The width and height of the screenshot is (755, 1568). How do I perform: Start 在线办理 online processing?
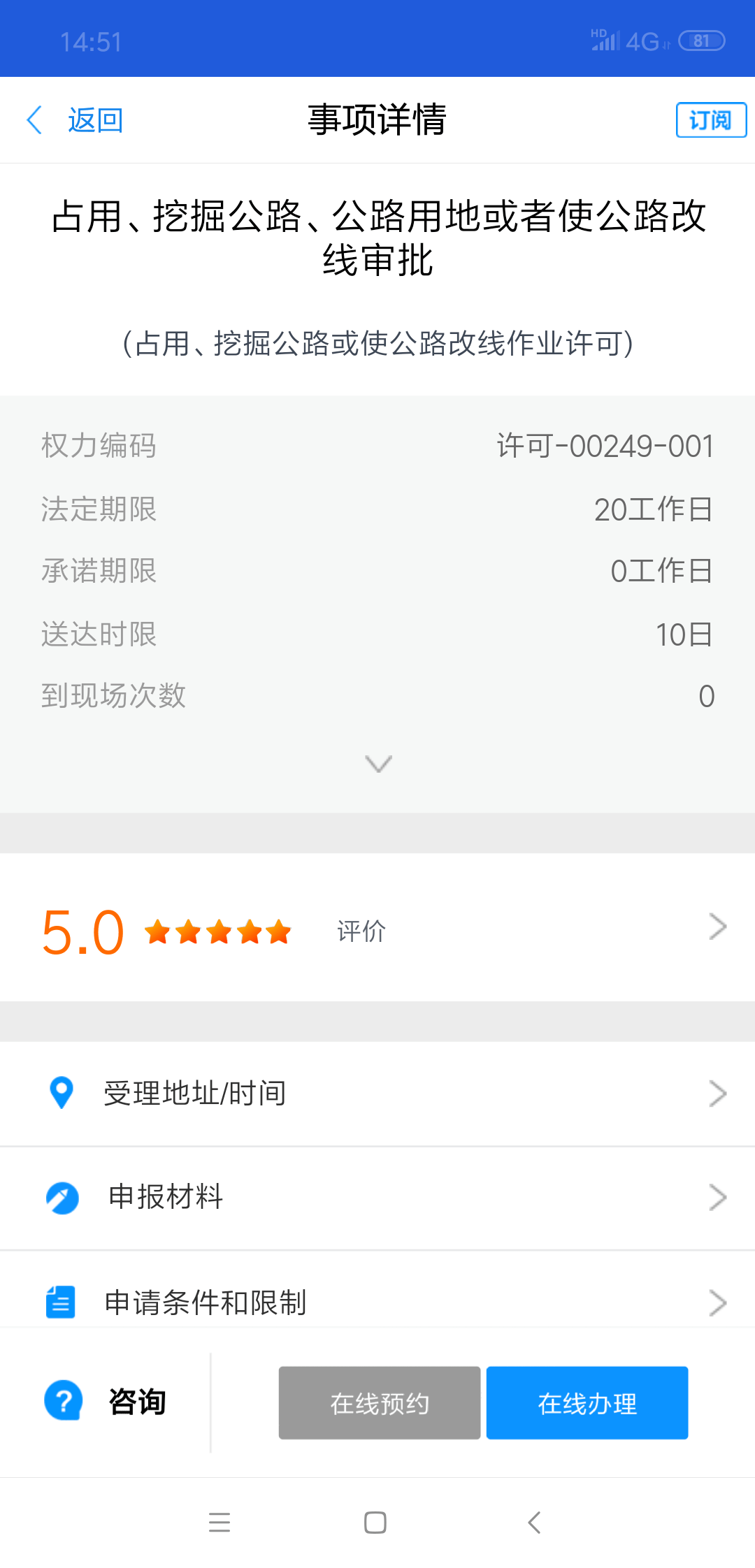click(x=587, y=1403)
